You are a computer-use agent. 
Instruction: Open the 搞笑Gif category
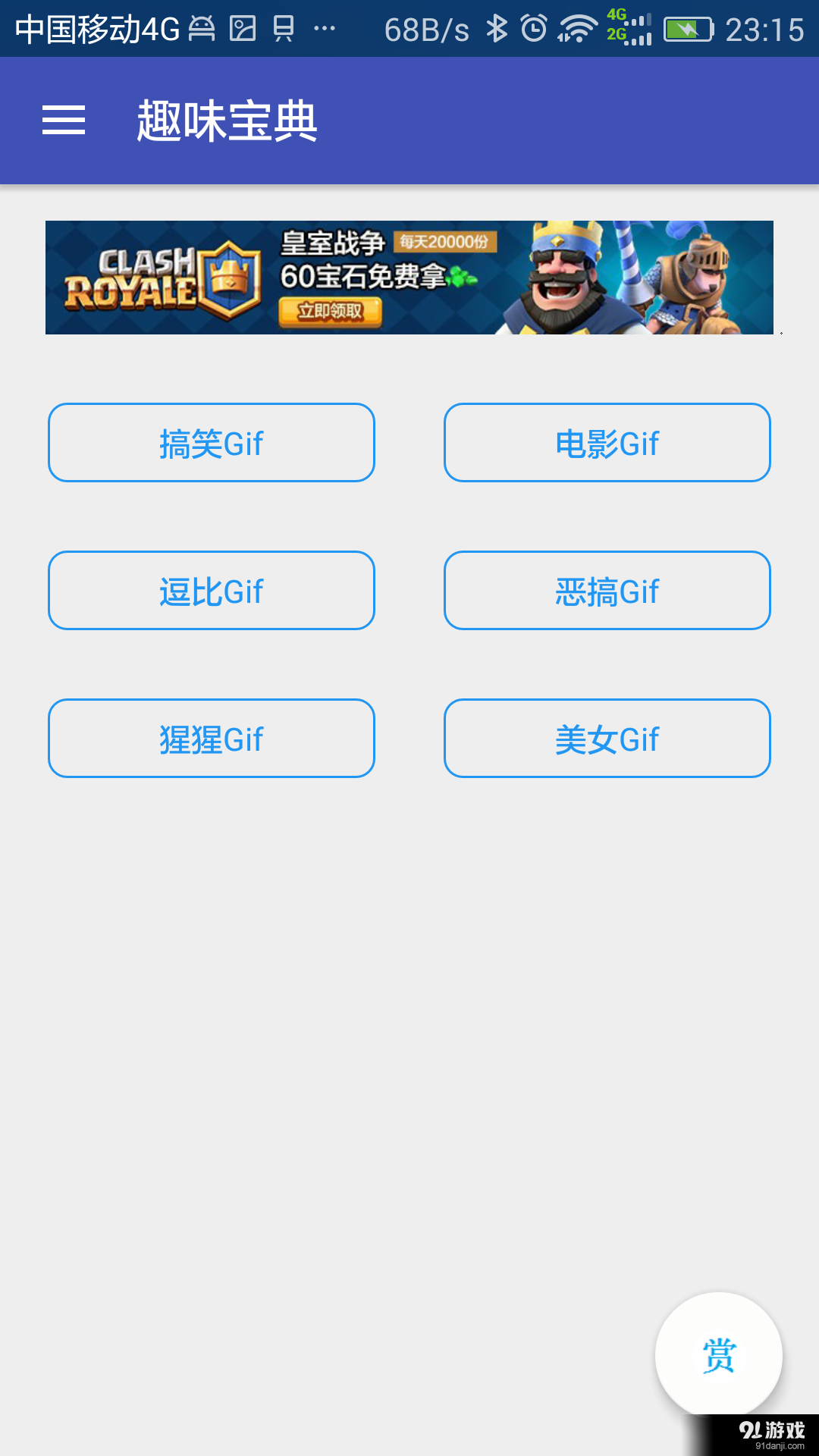[211, 442]
